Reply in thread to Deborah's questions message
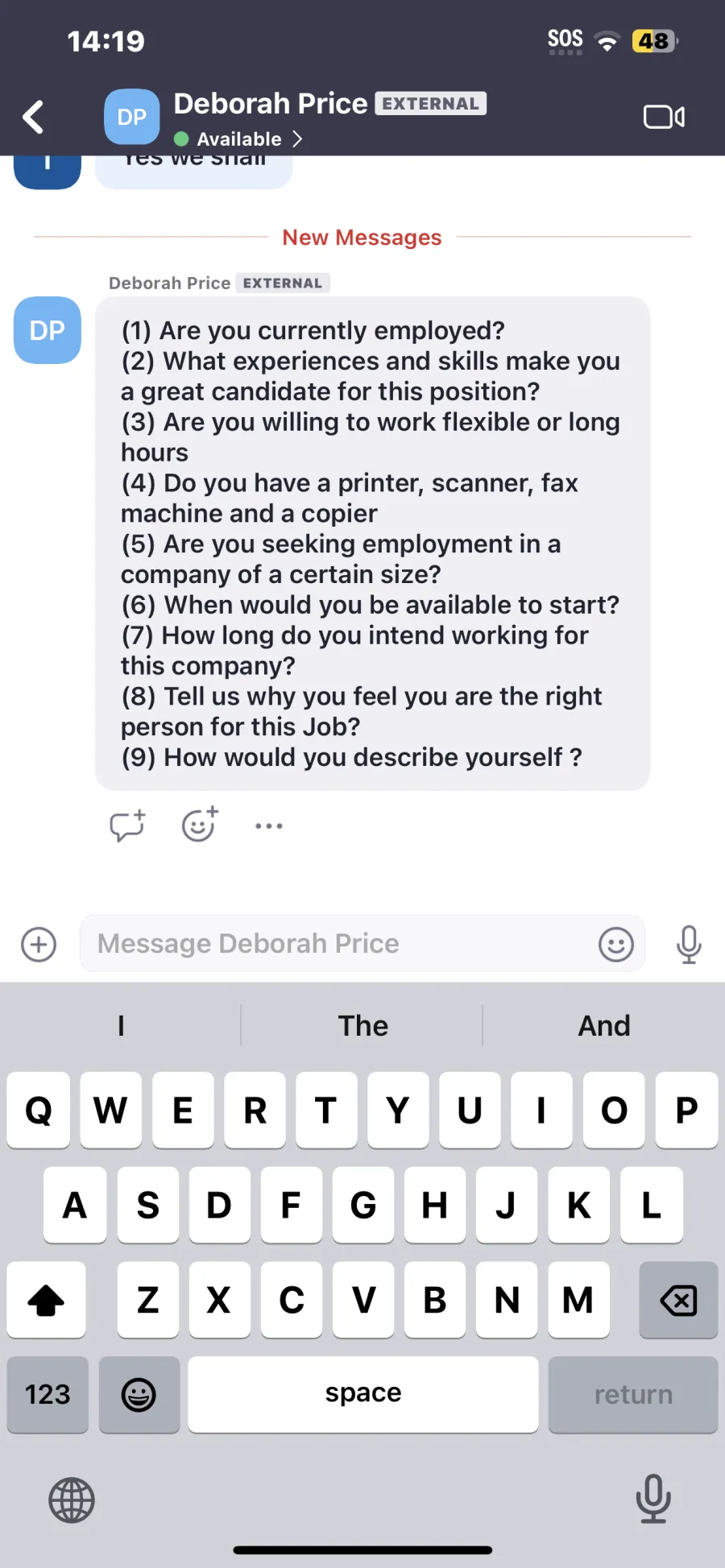 pyautogui.click(x=127, y=825)
